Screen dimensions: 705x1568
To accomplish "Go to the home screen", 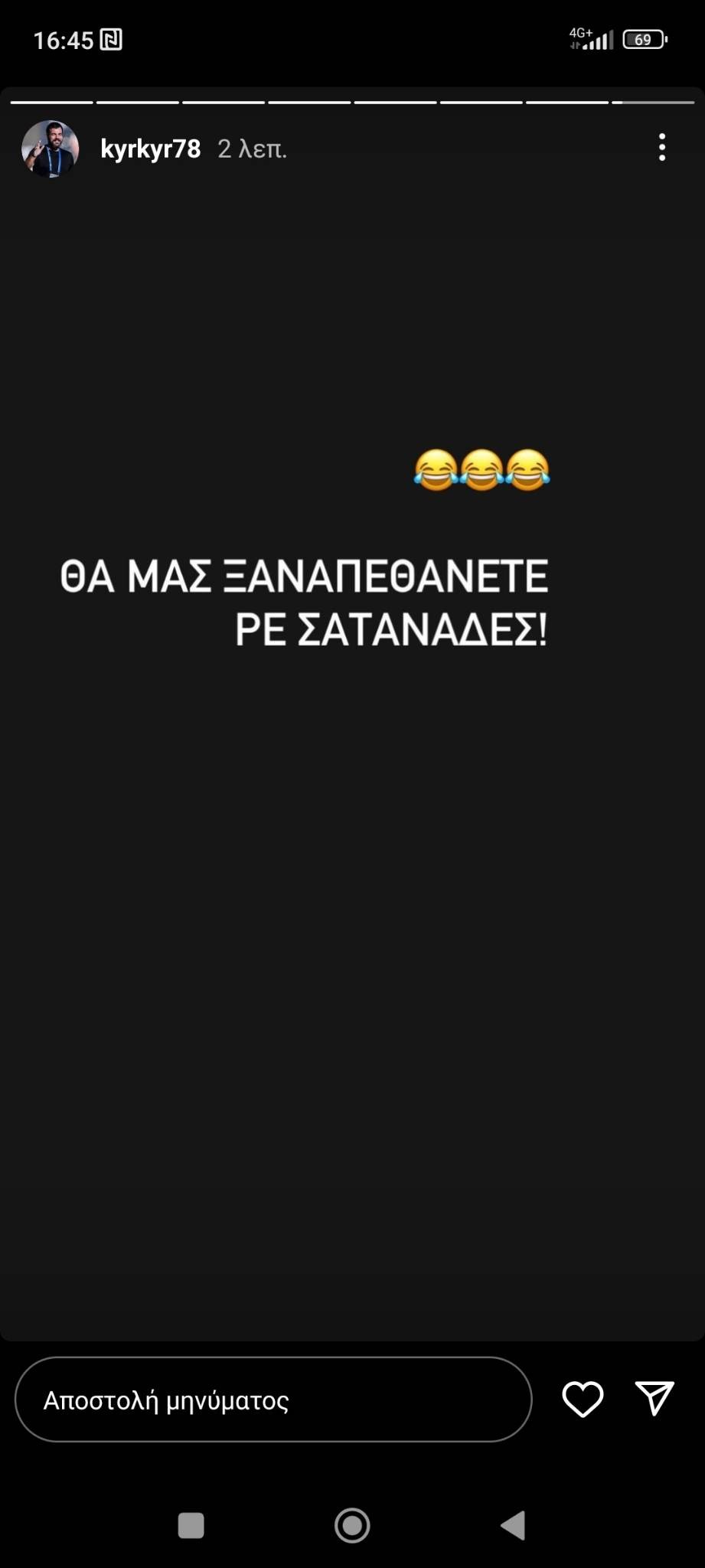I will (x=352, y=1525).
